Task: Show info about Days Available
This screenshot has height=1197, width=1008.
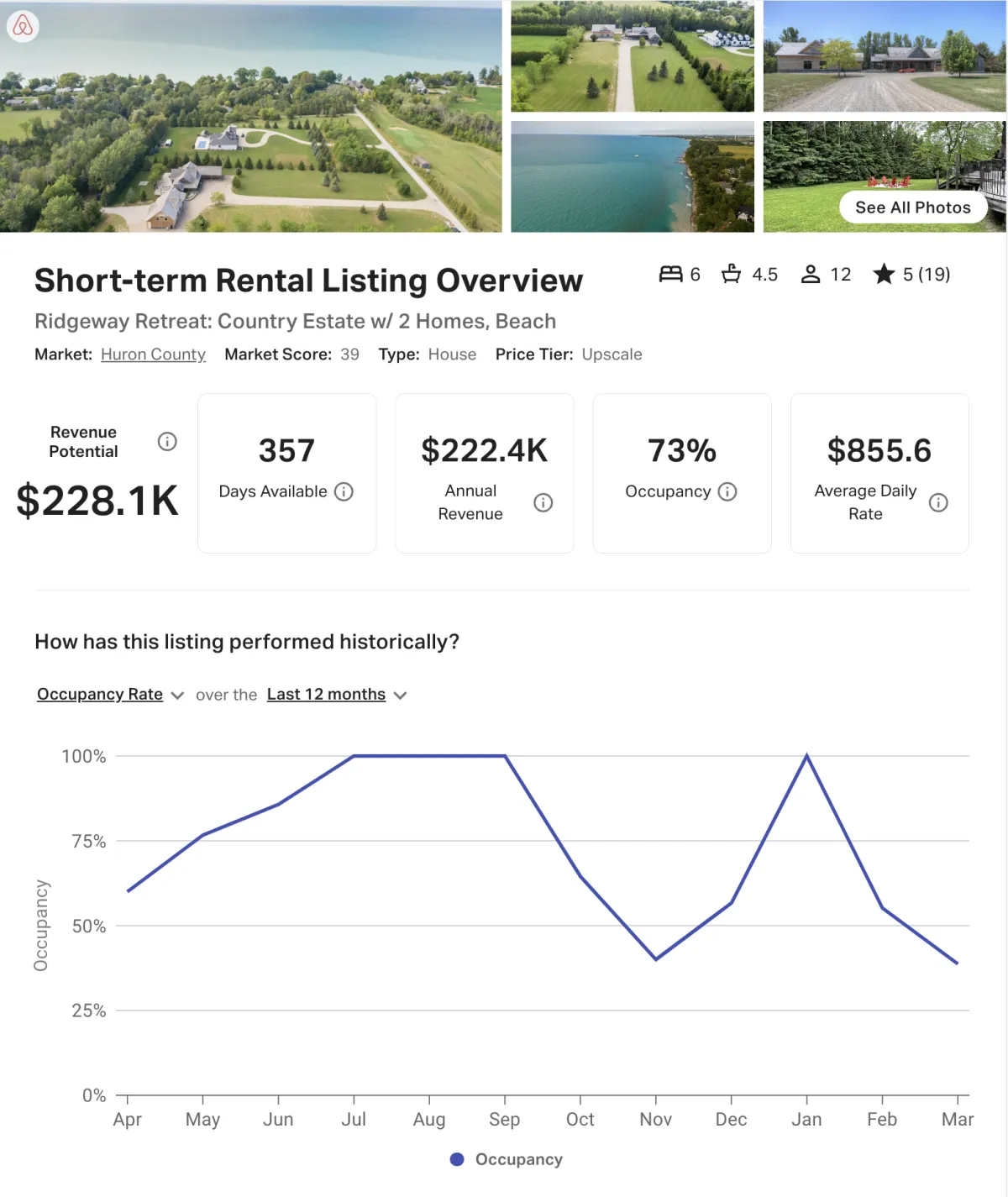Action: coord(344,491)
